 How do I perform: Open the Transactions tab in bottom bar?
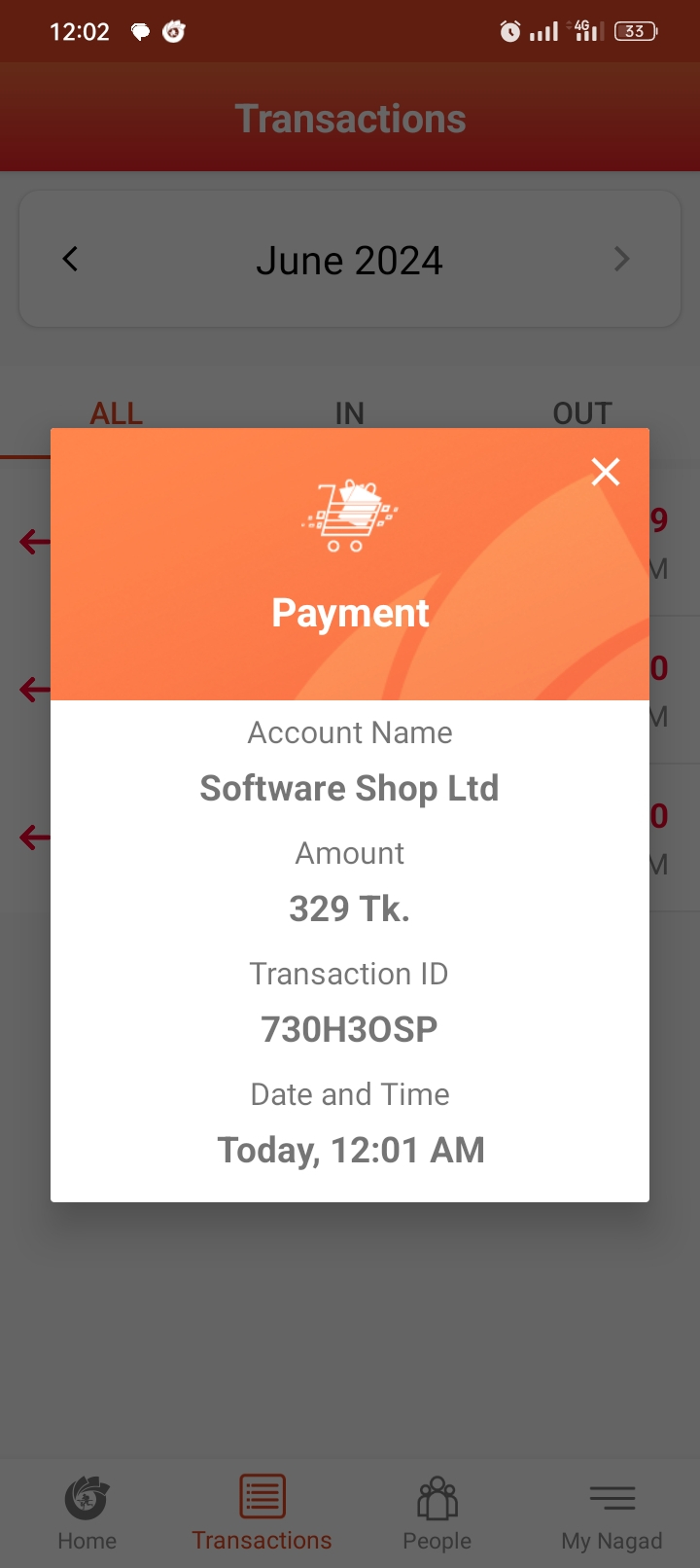(x=262, y=1511)
